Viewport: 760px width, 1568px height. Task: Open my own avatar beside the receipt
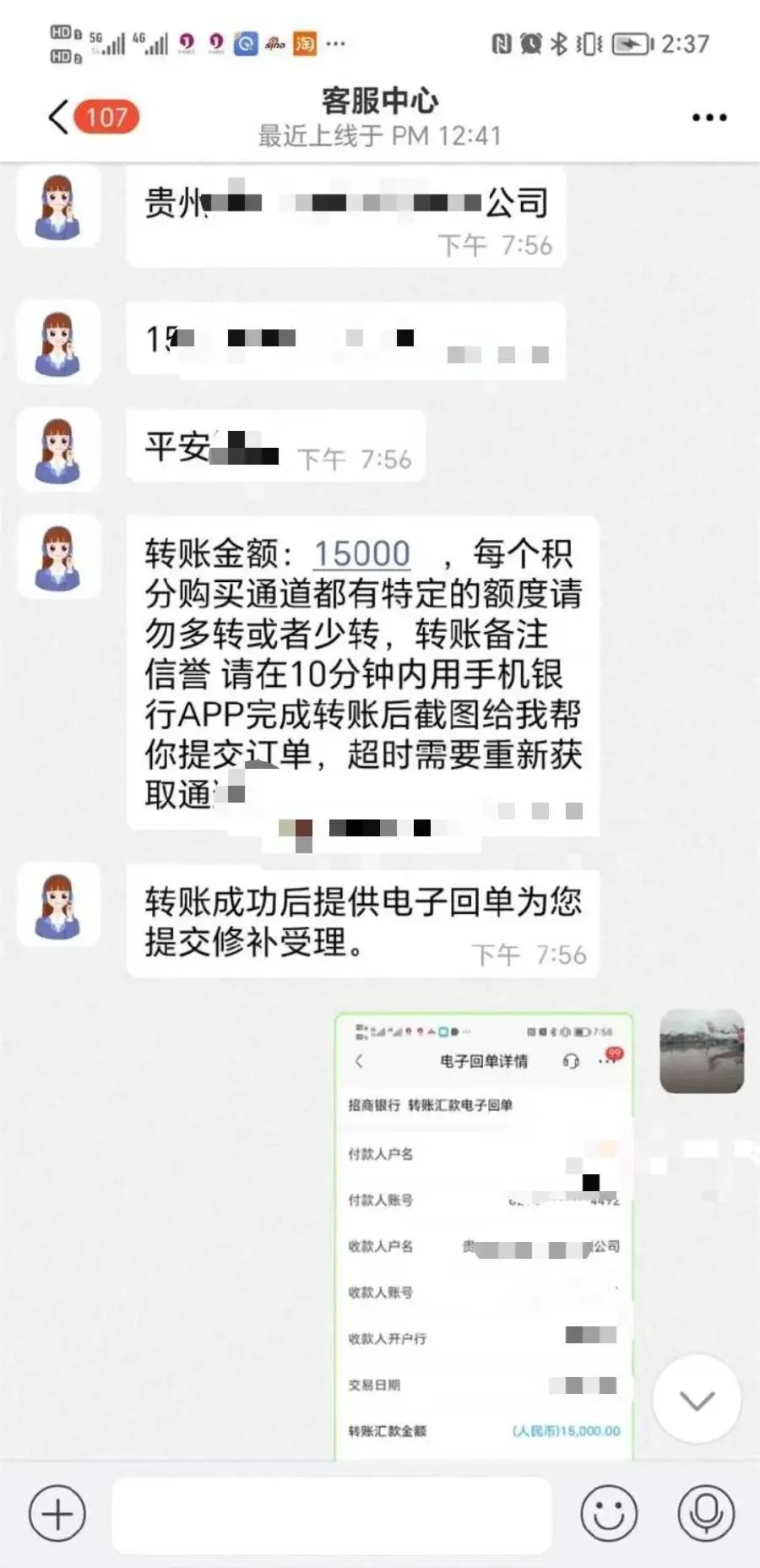pos(702,1051)
